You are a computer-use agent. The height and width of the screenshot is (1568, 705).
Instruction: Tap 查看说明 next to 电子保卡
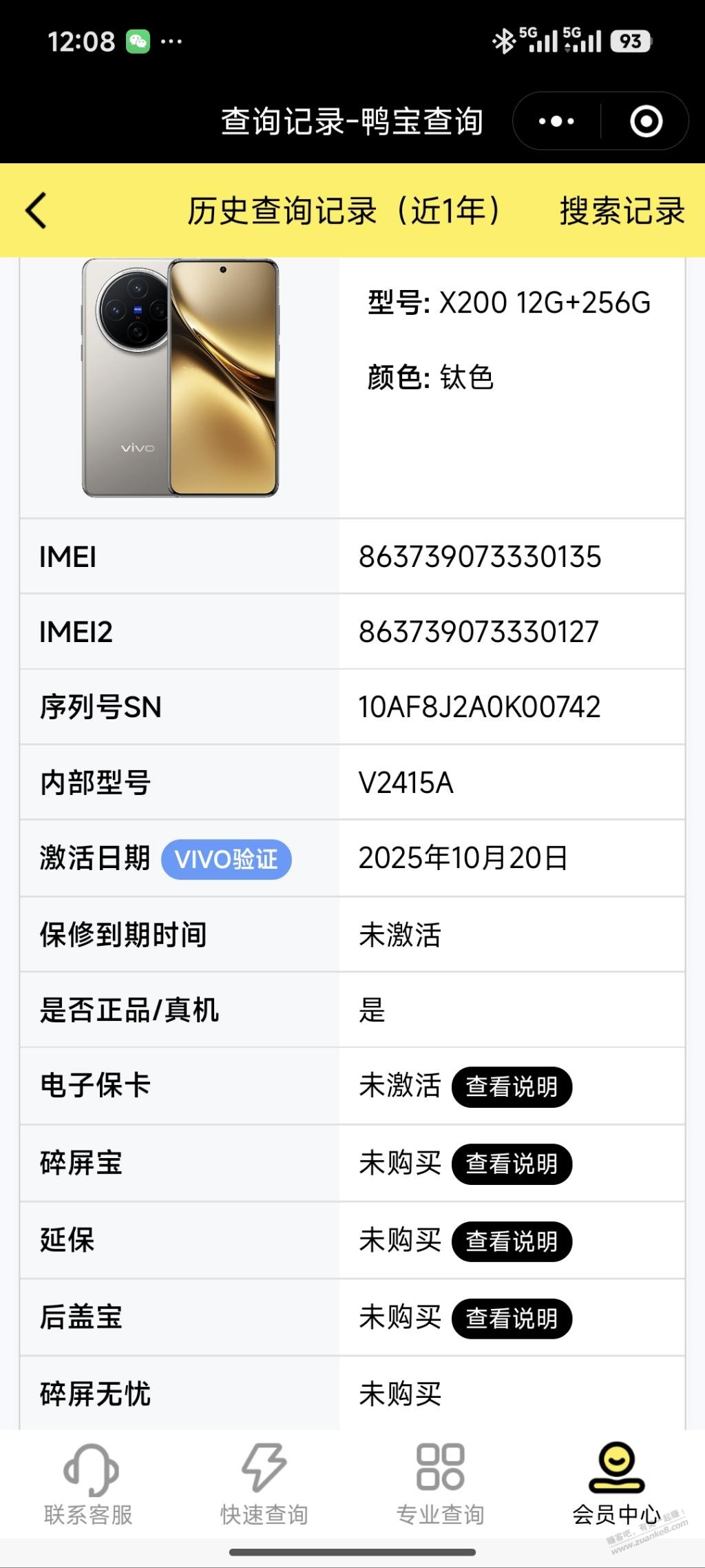[x=512, y=1087]
